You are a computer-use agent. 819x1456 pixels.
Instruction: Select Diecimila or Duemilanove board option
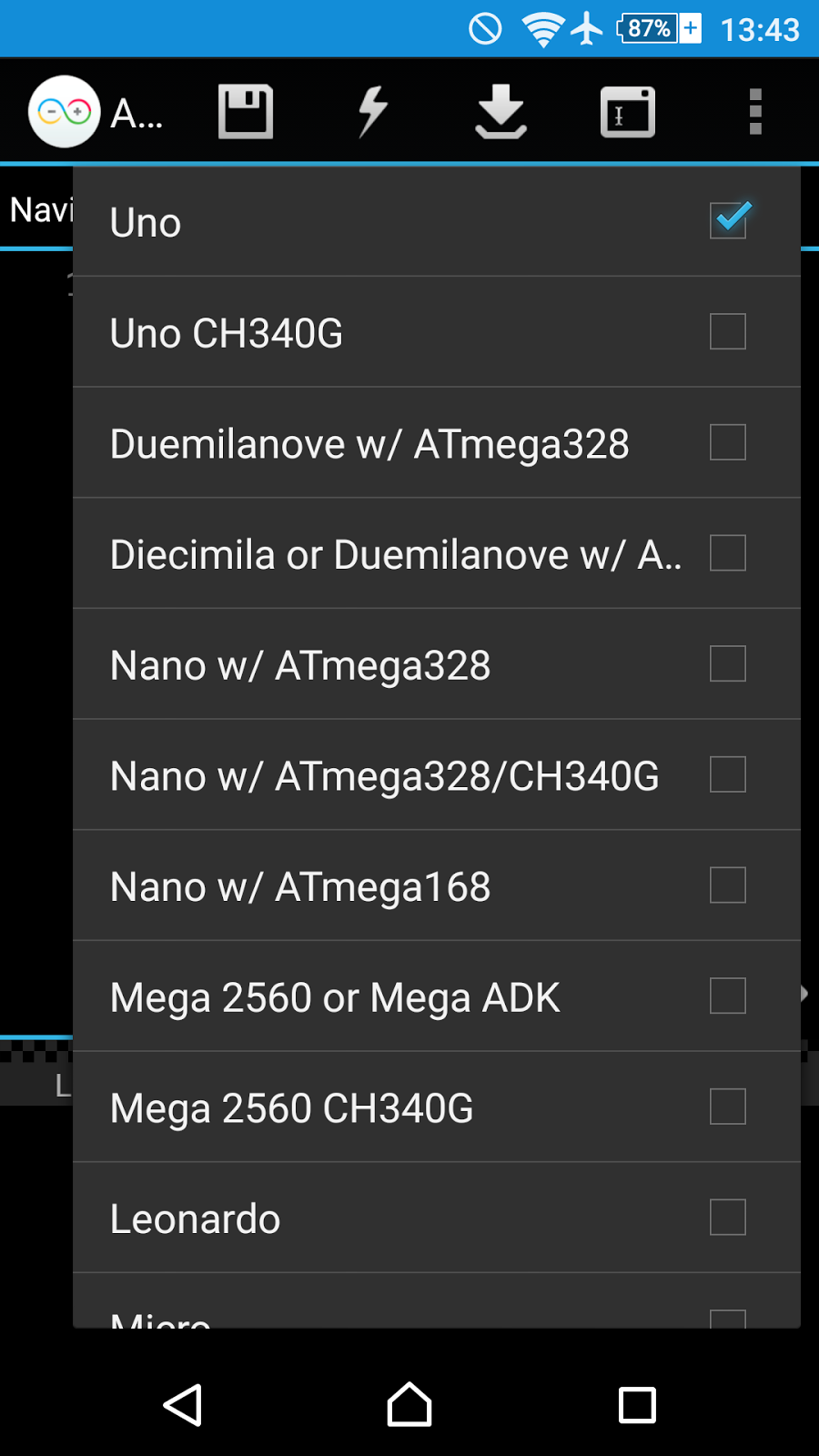pyautogui.click(x=437, y=553)
